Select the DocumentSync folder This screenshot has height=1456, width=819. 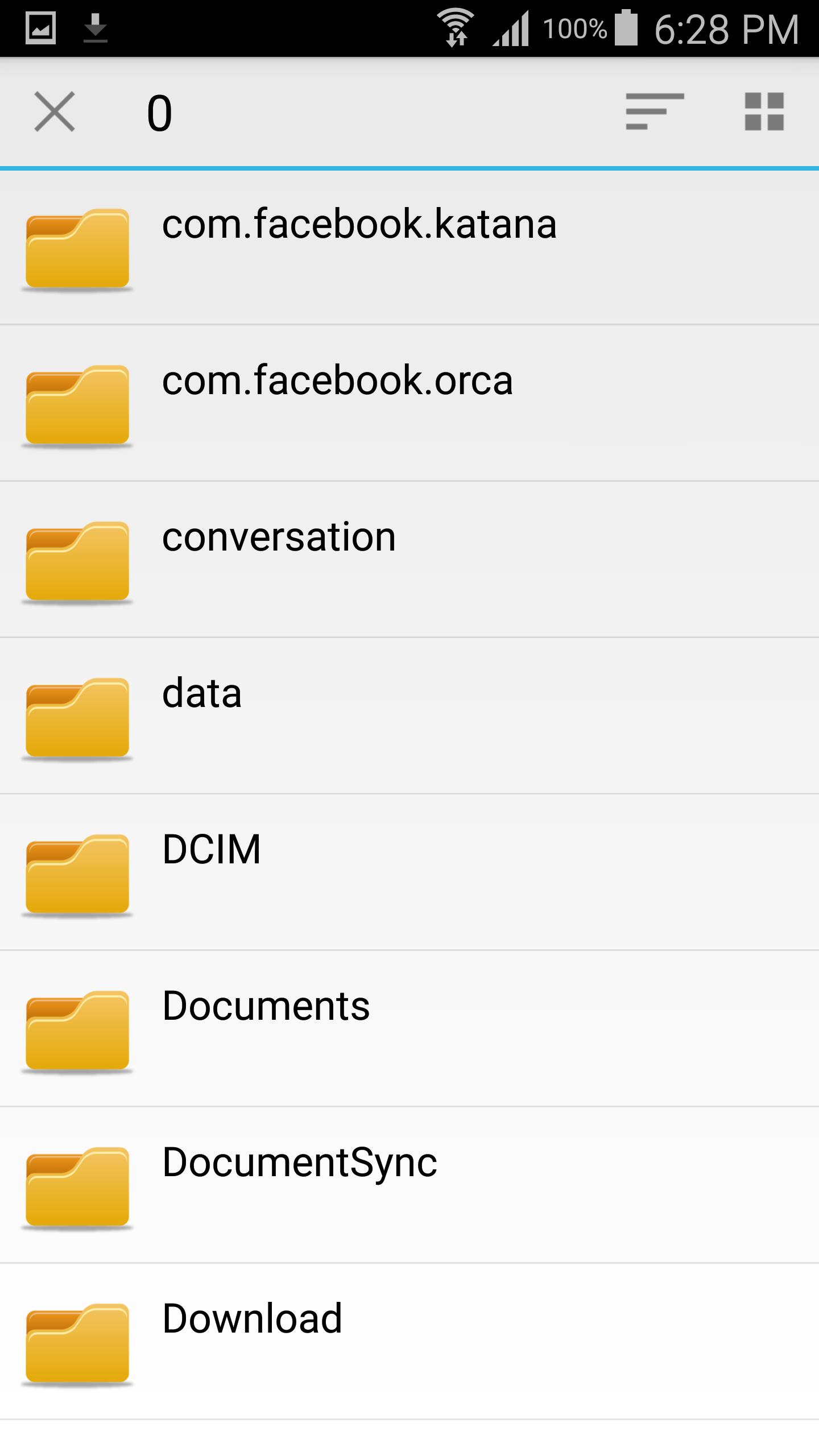click(x=299, y=1186)
